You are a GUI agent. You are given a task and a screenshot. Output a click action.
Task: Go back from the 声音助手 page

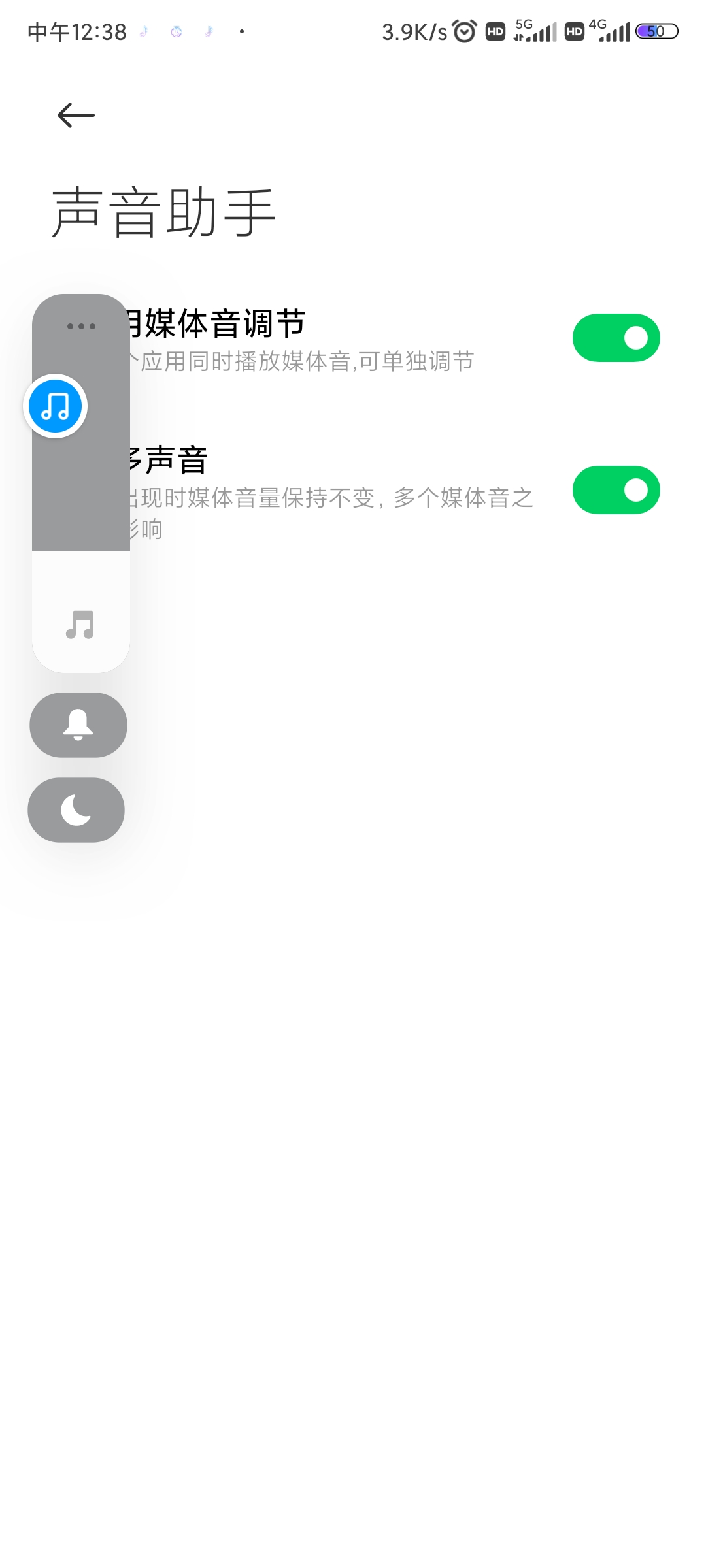point(76,116)
